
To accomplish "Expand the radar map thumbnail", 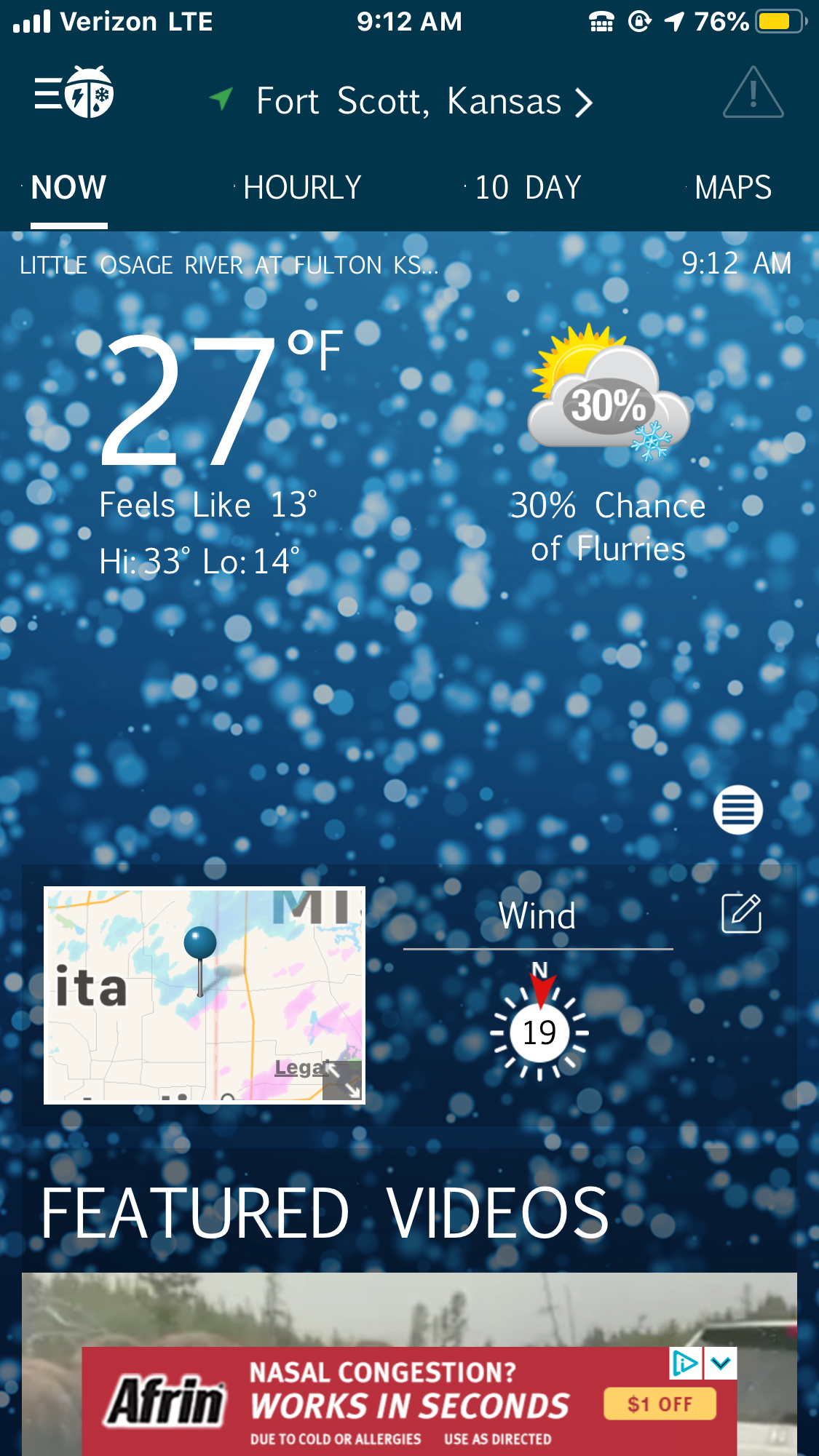I will [344, 1080].
